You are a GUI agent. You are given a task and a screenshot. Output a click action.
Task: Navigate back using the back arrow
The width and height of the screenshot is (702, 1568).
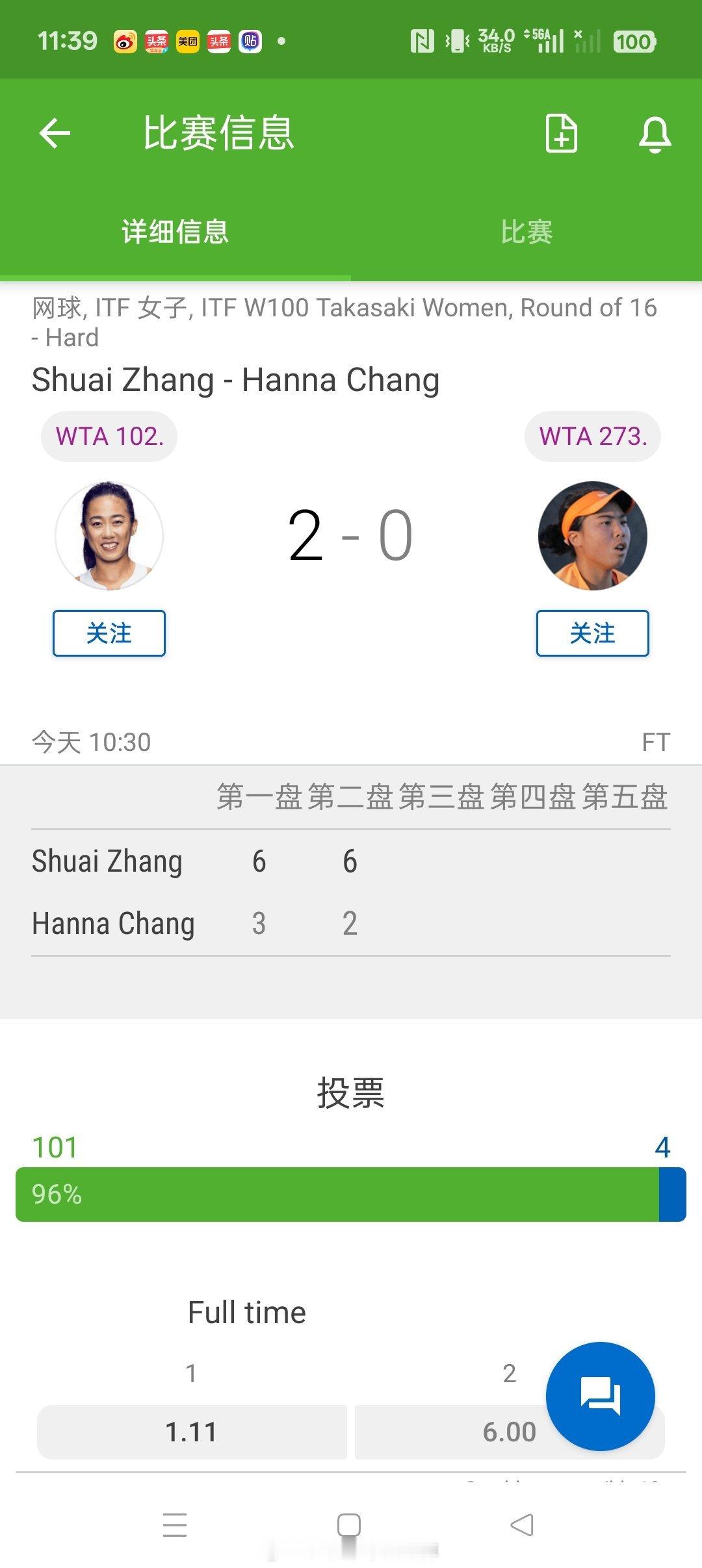click(55, 133)
